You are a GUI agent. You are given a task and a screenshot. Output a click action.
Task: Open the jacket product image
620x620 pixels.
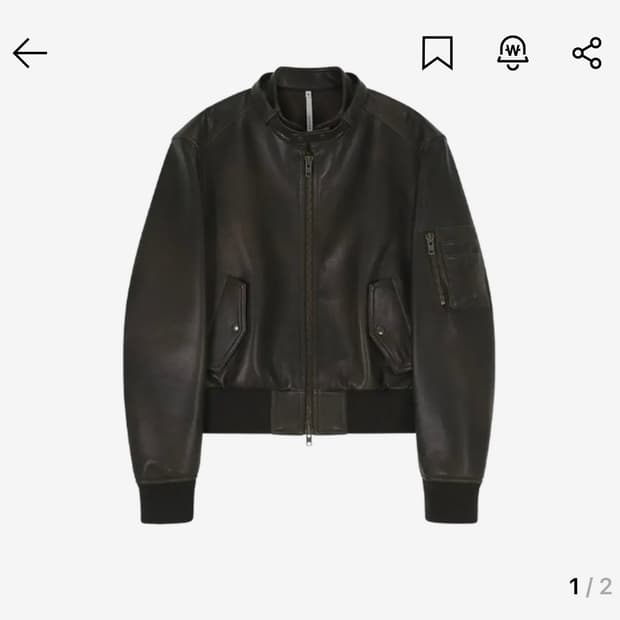[x=309, y=295]
